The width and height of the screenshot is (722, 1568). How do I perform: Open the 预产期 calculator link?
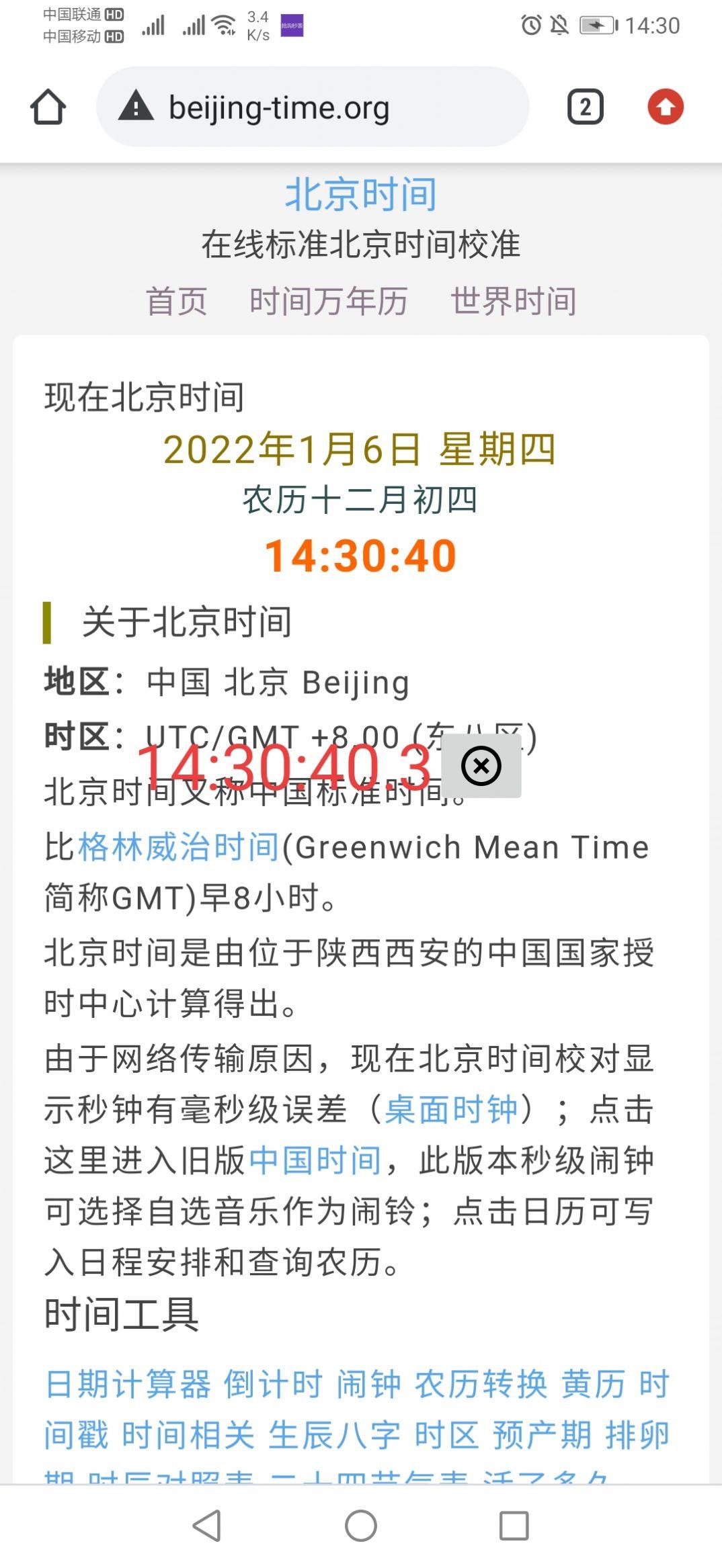tap(543, 1436)
